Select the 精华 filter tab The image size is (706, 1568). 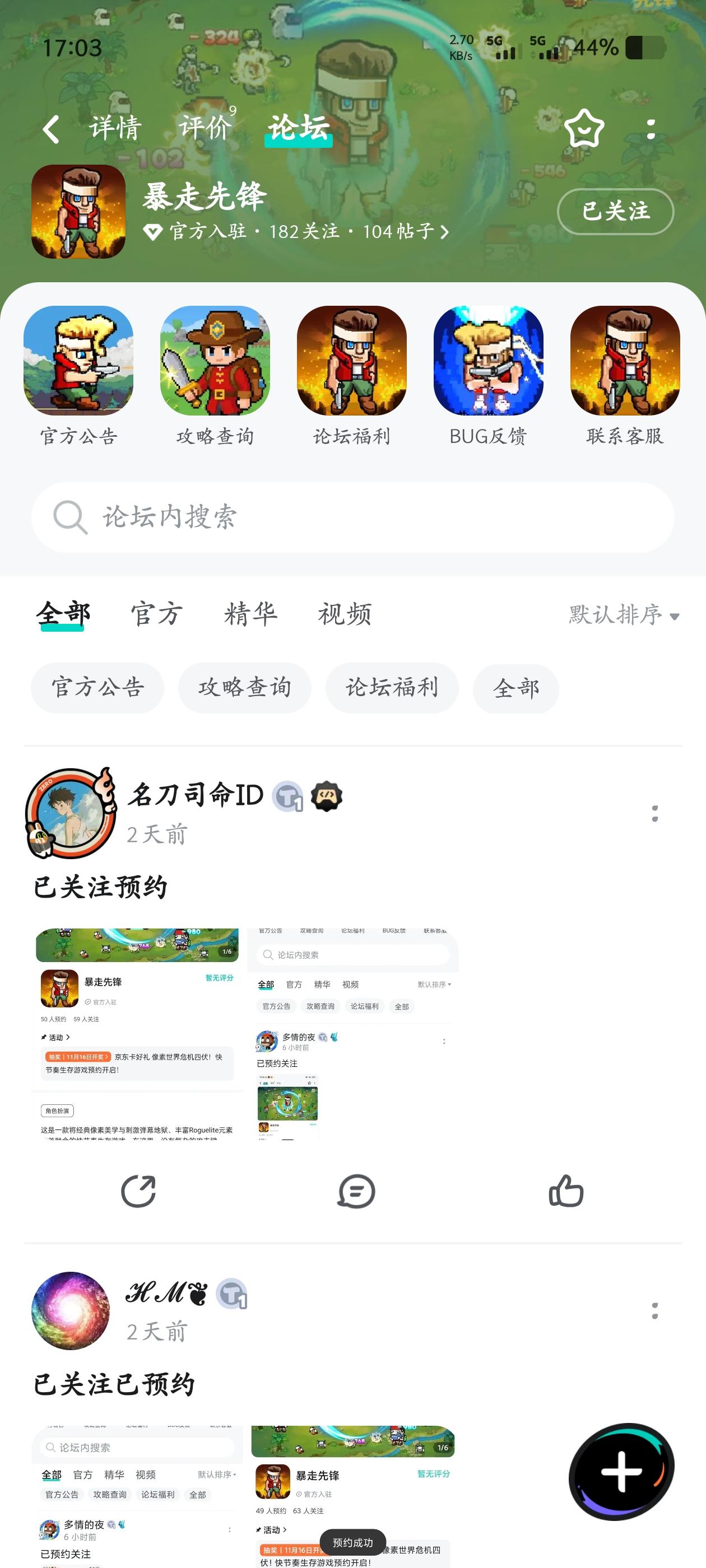(x=251, y=615)
